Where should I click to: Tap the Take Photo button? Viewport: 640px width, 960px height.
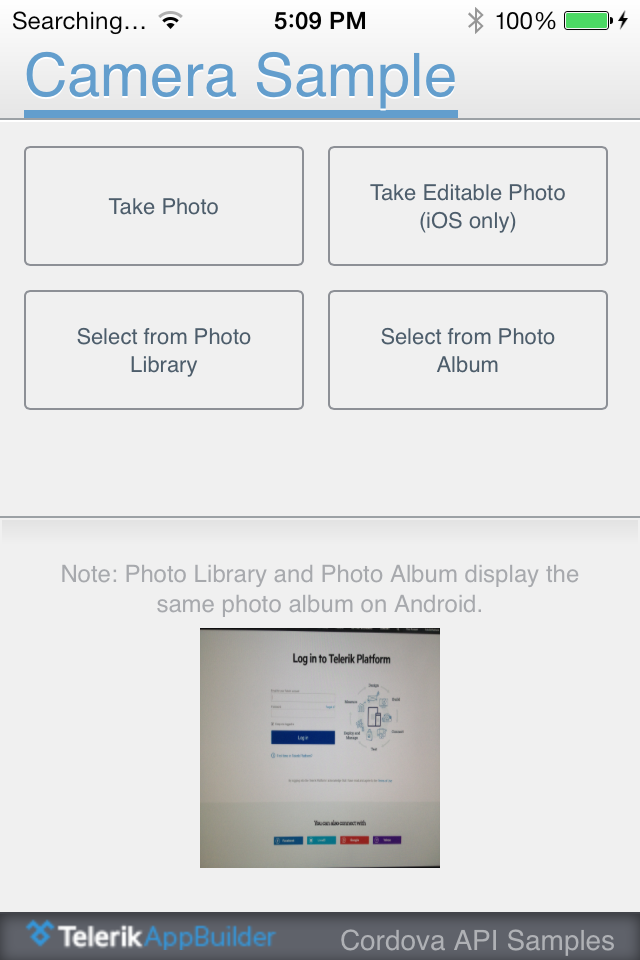click(x=164, y=206)
